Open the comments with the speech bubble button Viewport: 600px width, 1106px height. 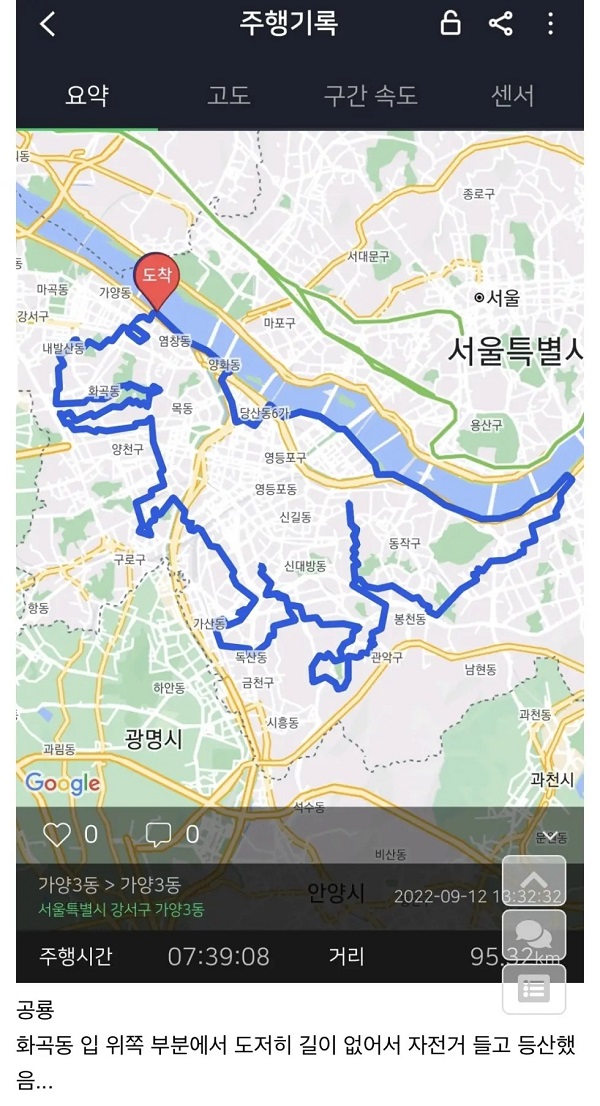pos(533,935)
